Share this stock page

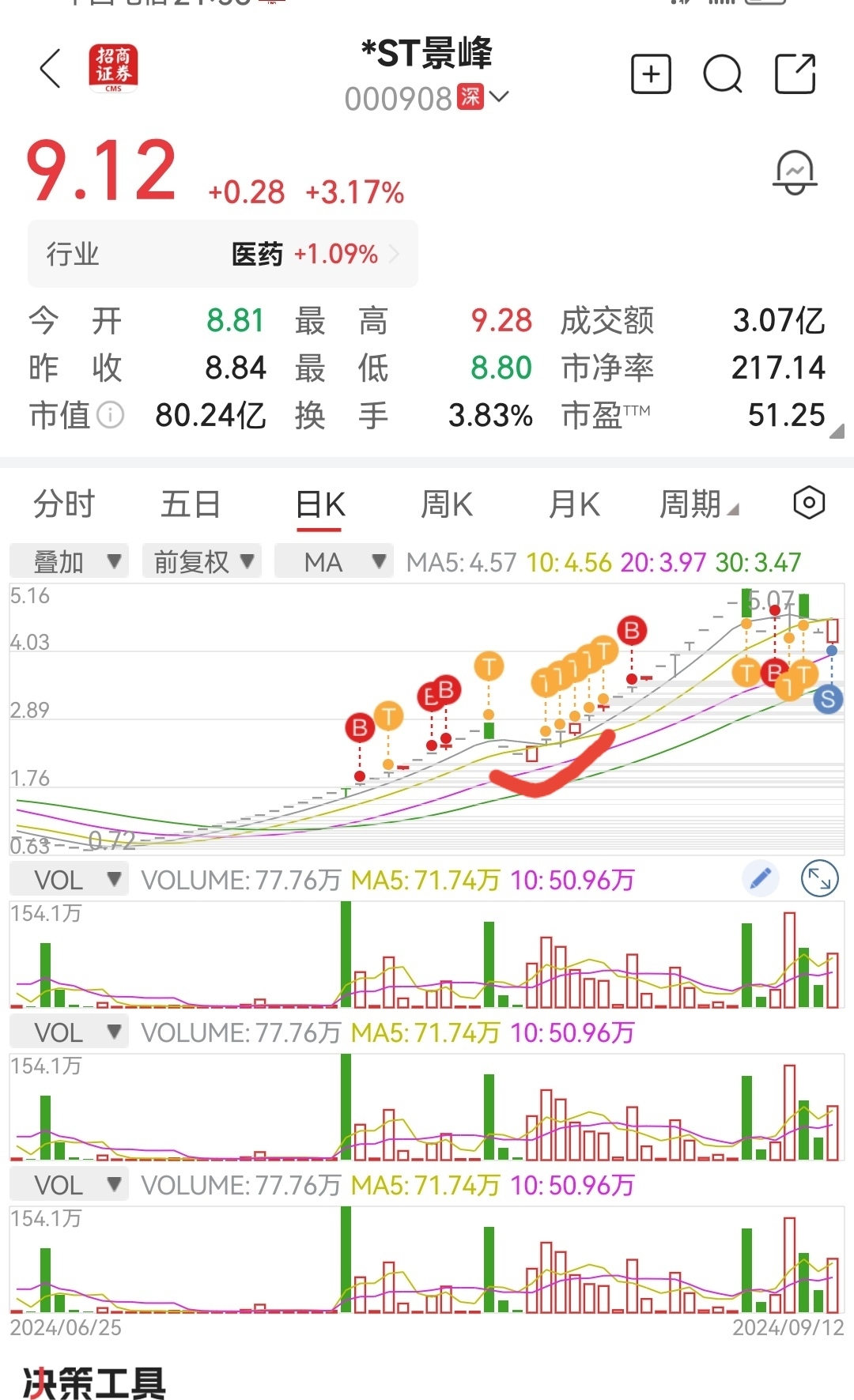pos(795,74)
